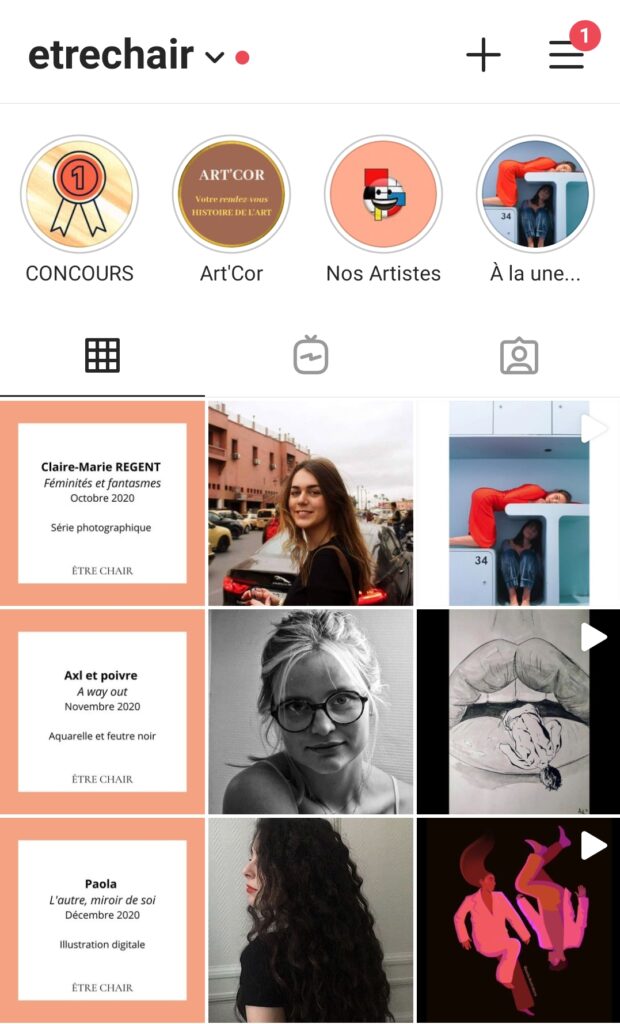Open the street portrait photo post
Viewport: 620px width, 1024px height.
tap(310, 503)
